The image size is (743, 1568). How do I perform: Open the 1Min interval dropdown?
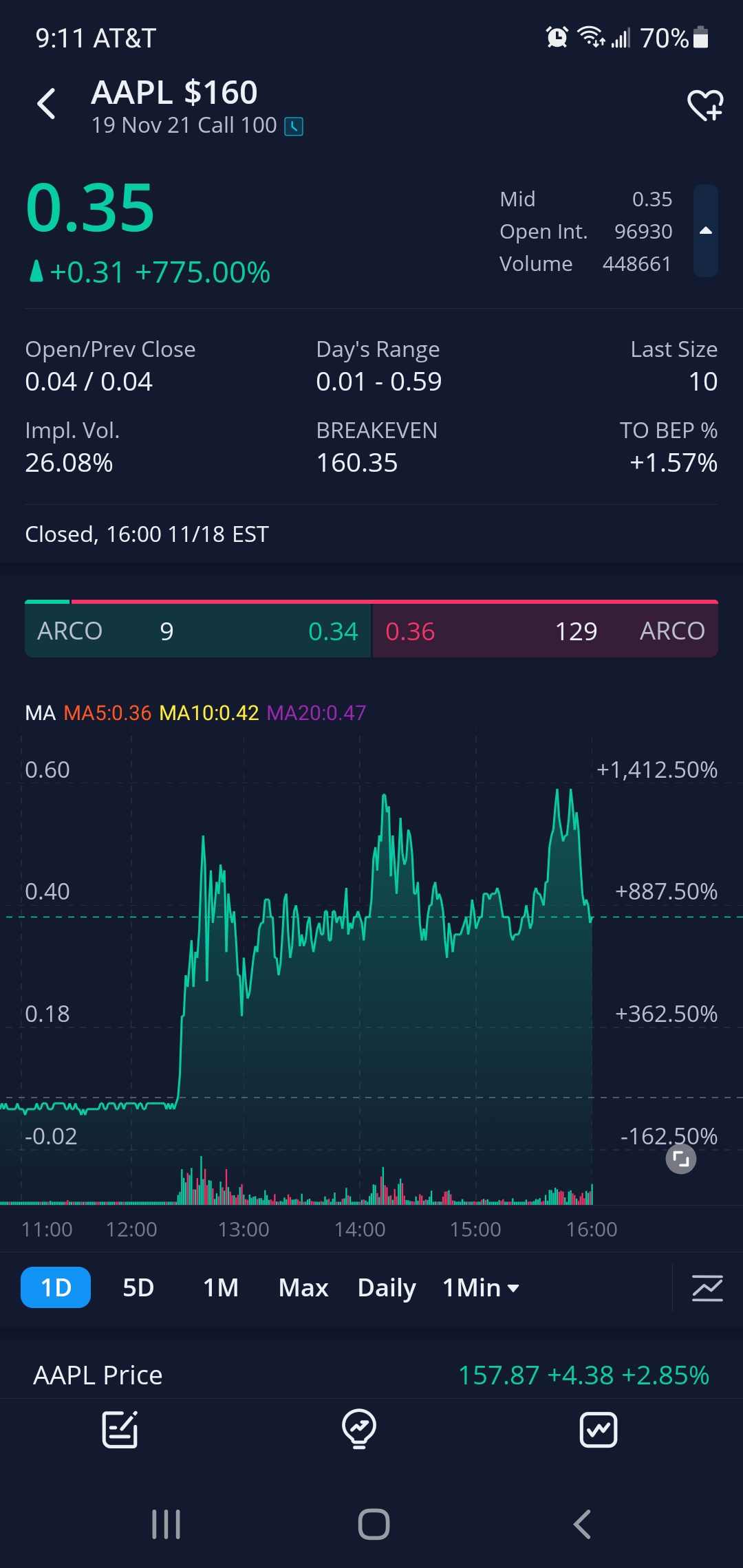(480, 1287)
